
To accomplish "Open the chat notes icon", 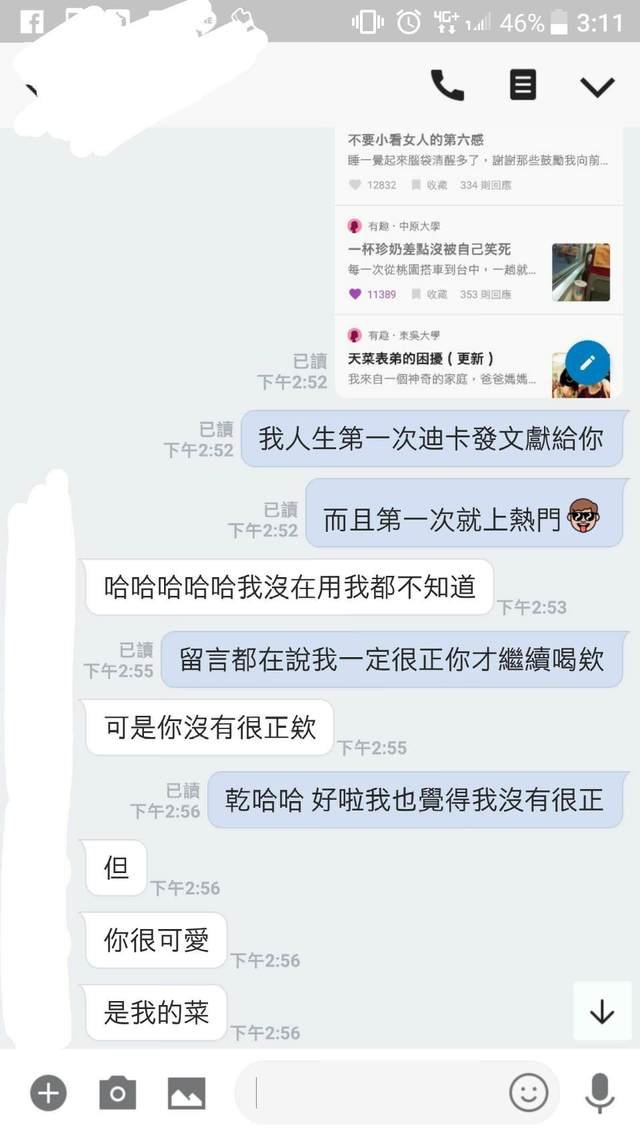I will [523, 86].
